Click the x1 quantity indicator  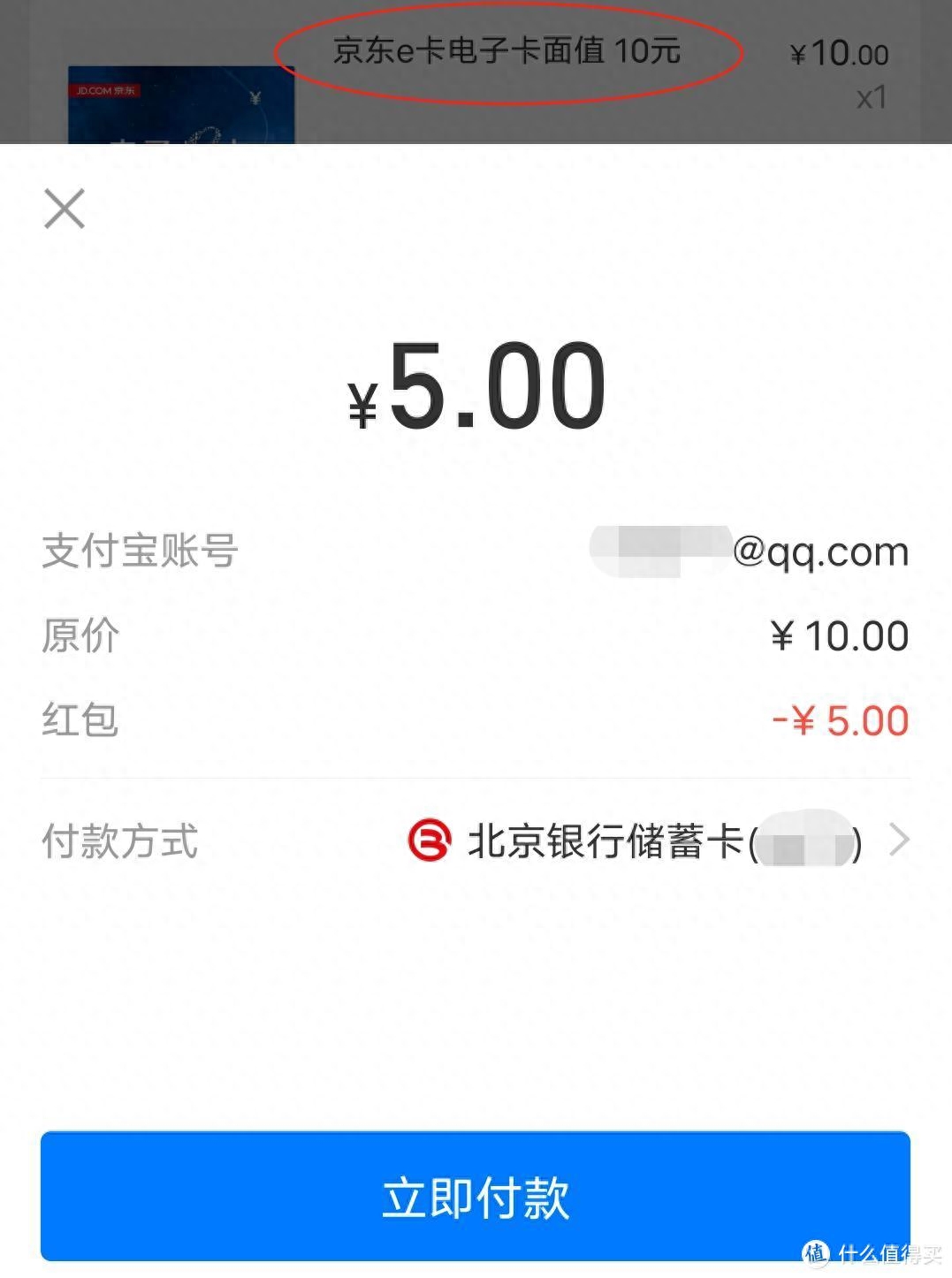[x=872, y=100]
